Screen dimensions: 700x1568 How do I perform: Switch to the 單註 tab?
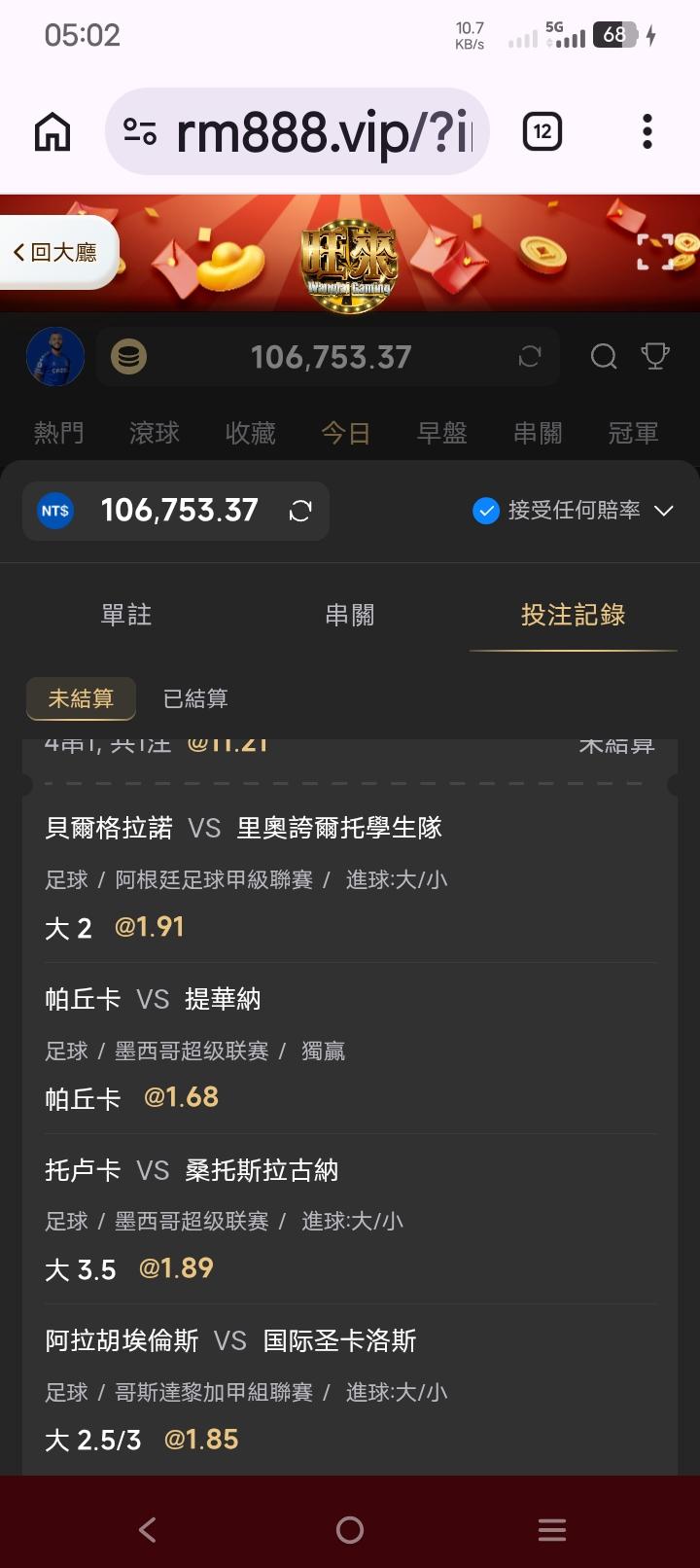point(126,615)
